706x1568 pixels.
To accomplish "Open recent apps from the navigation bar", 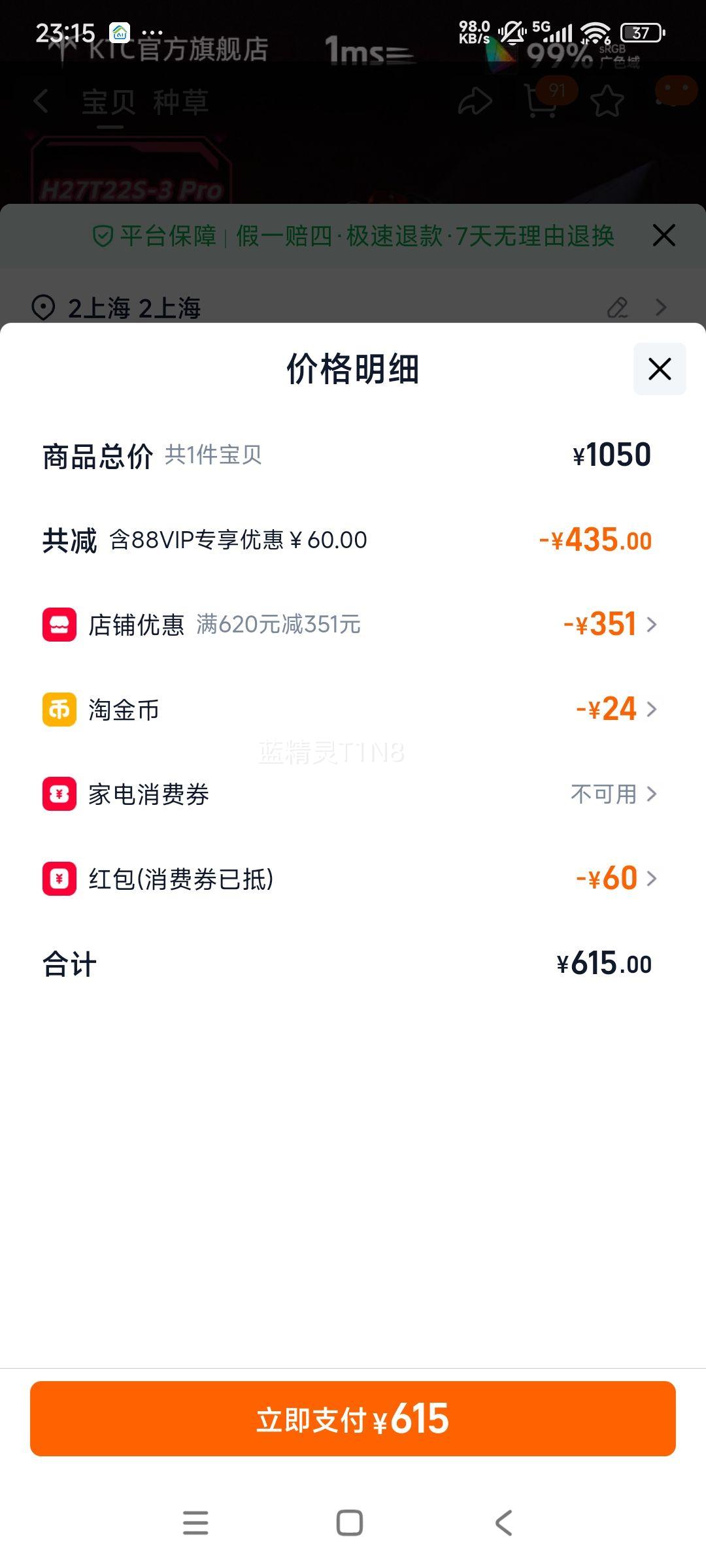I will tap(195, 1522).
